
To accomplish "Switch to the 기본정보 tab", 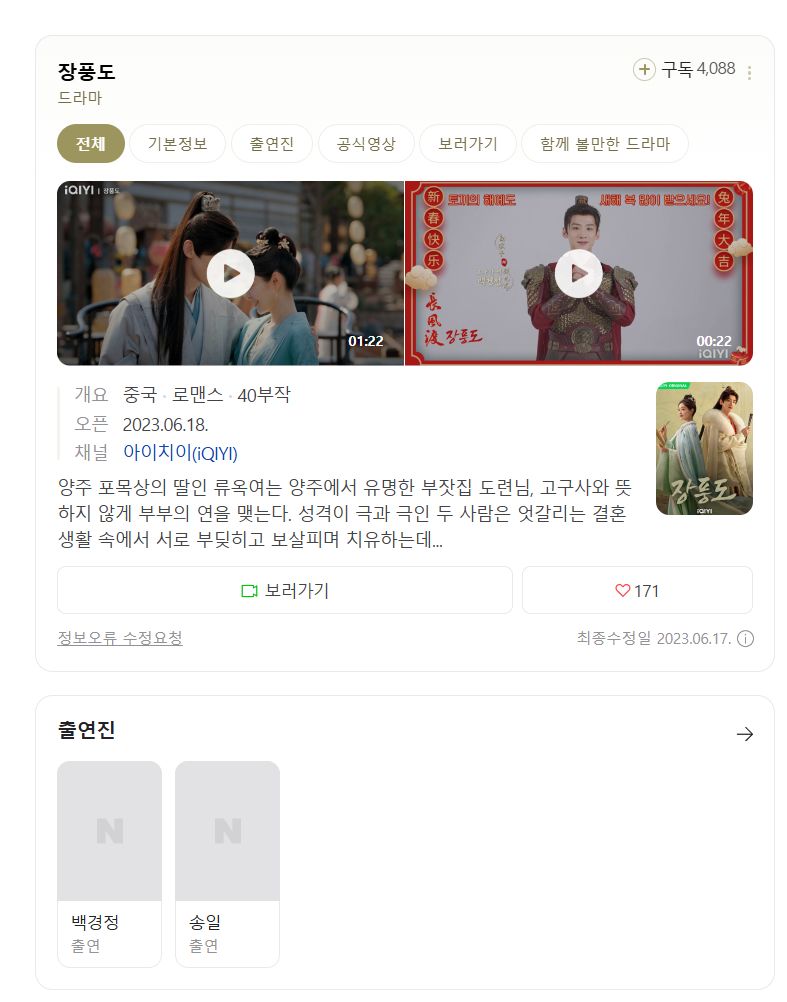I will [x=178, y=144].
